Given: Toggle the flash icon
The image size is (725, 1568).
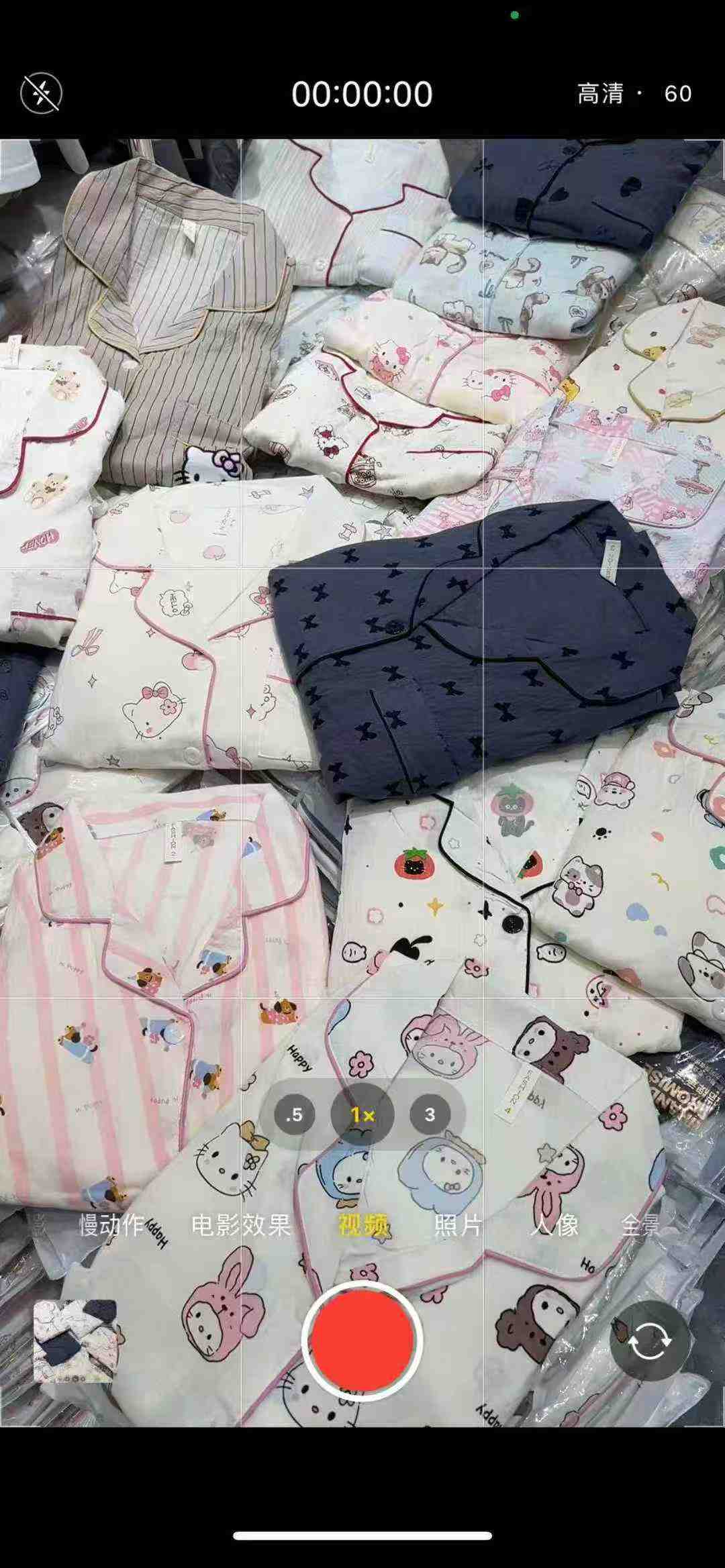Looking at the screenshot, I should [x=42, y=93].
